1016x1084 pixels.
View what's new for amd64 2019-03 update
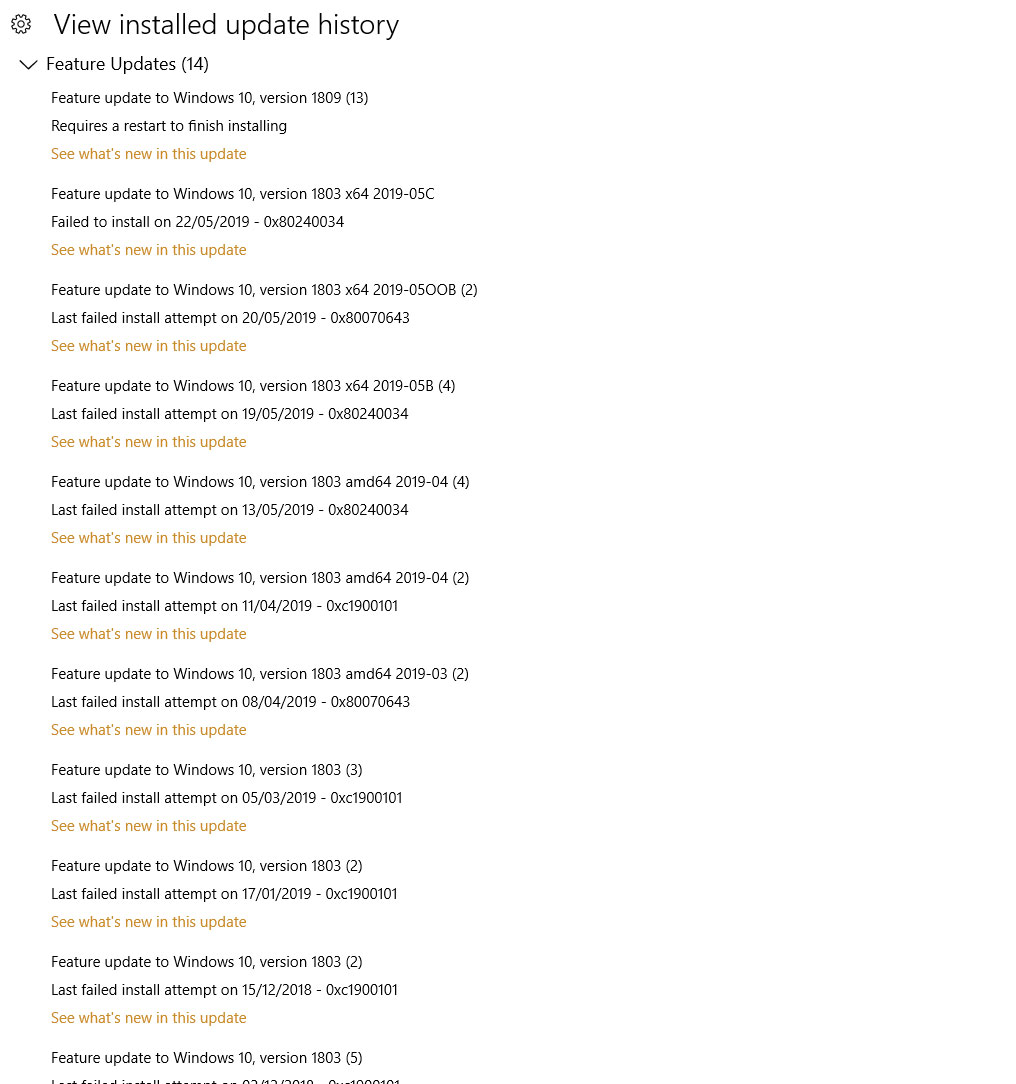pyautogui.click(x=148, y=730)
